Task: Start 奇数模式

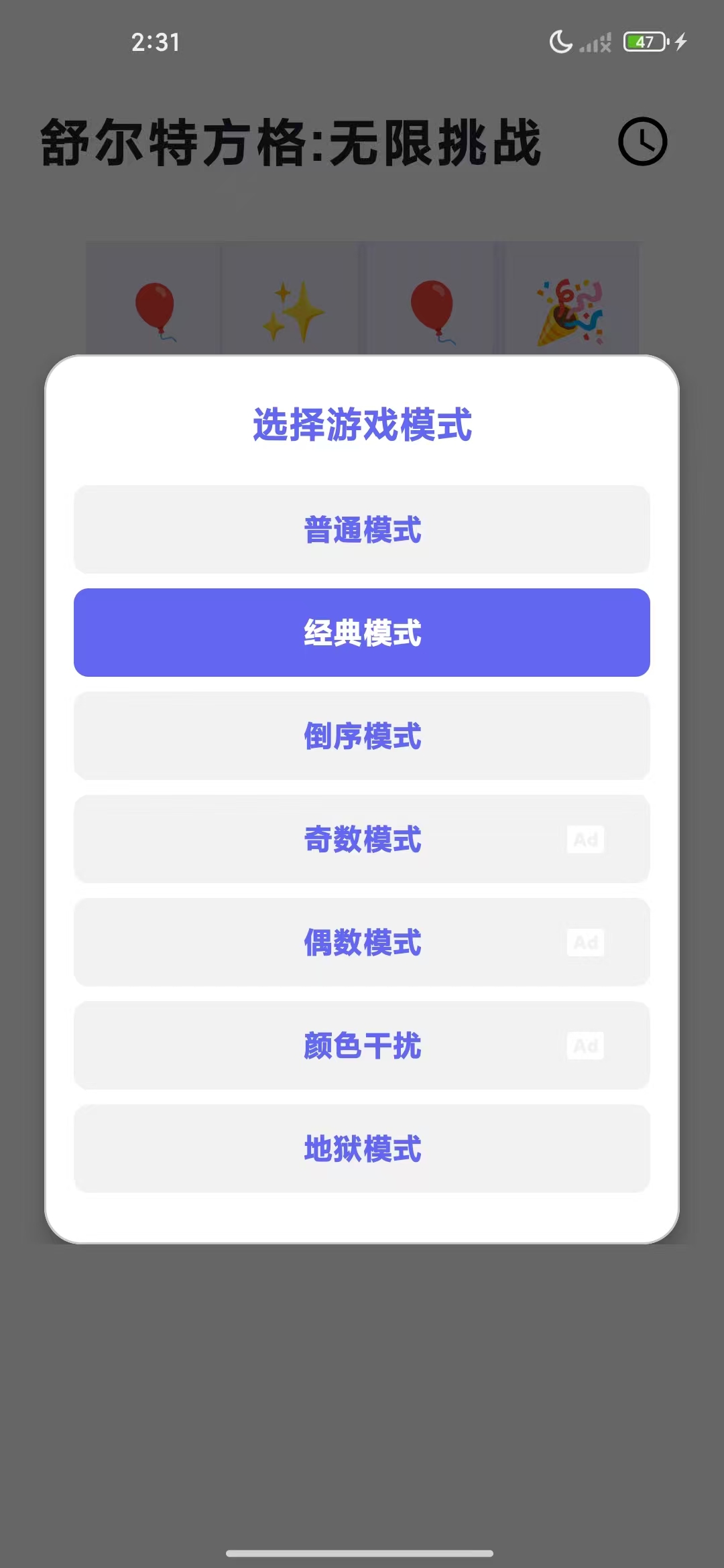Action: 362,840
